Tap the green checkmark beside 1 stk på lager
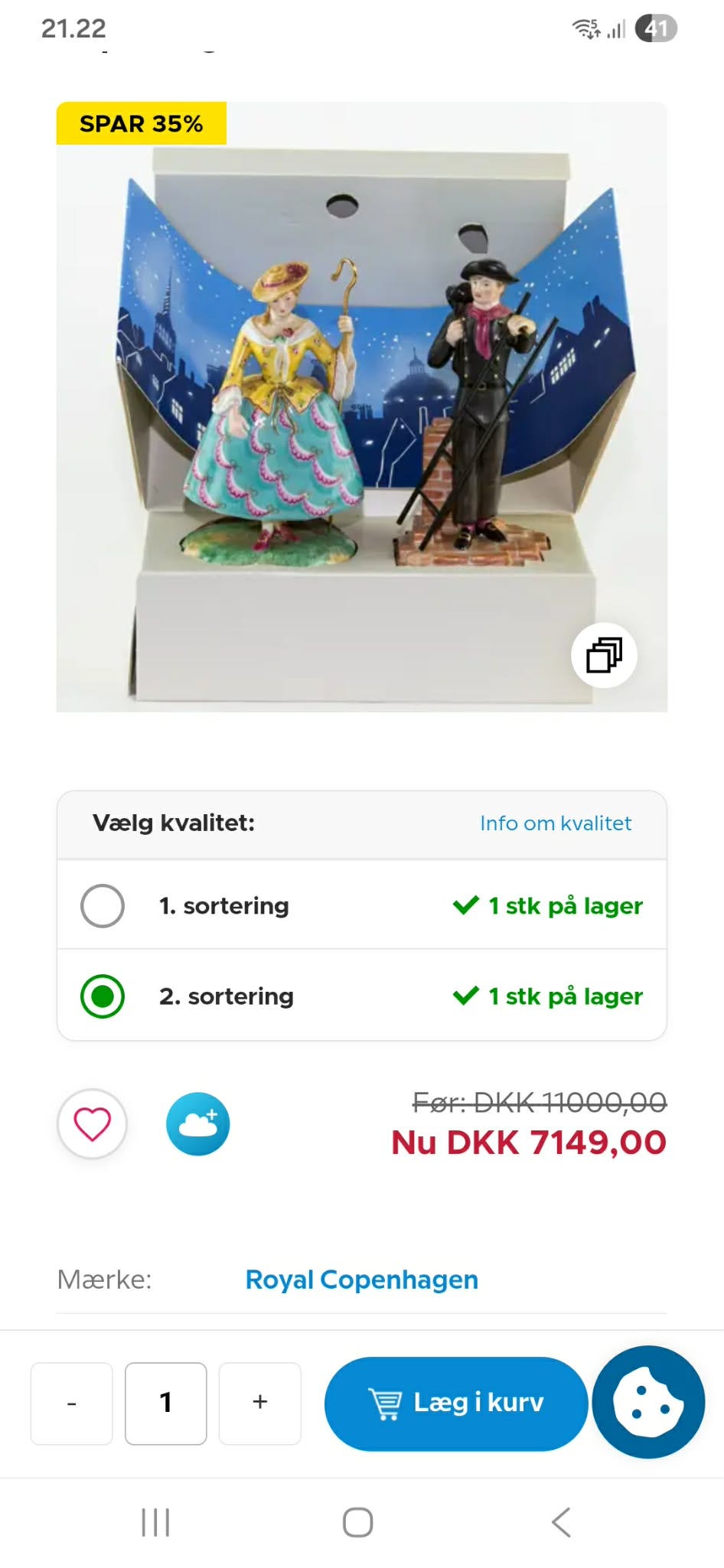This screenshot has width=724, height=1568. [x=465, y=905]
